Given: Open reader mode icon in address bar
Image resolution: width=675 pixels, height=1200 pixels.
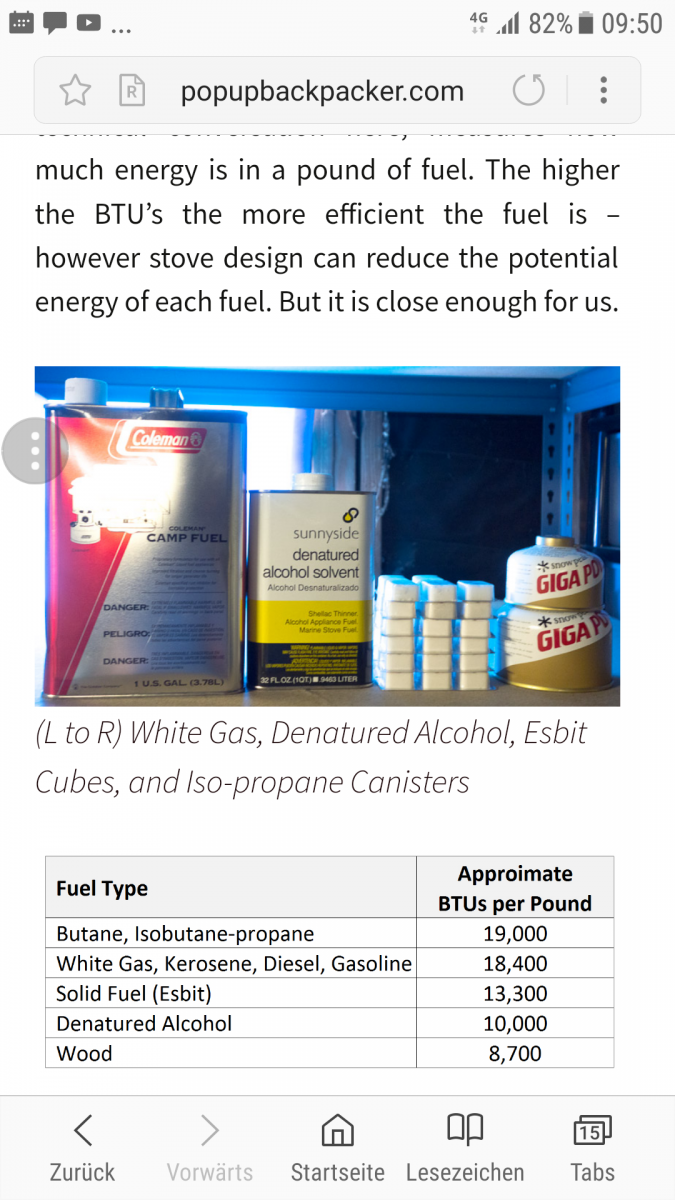Looking at the screenshot, I should tap(132, 91).
